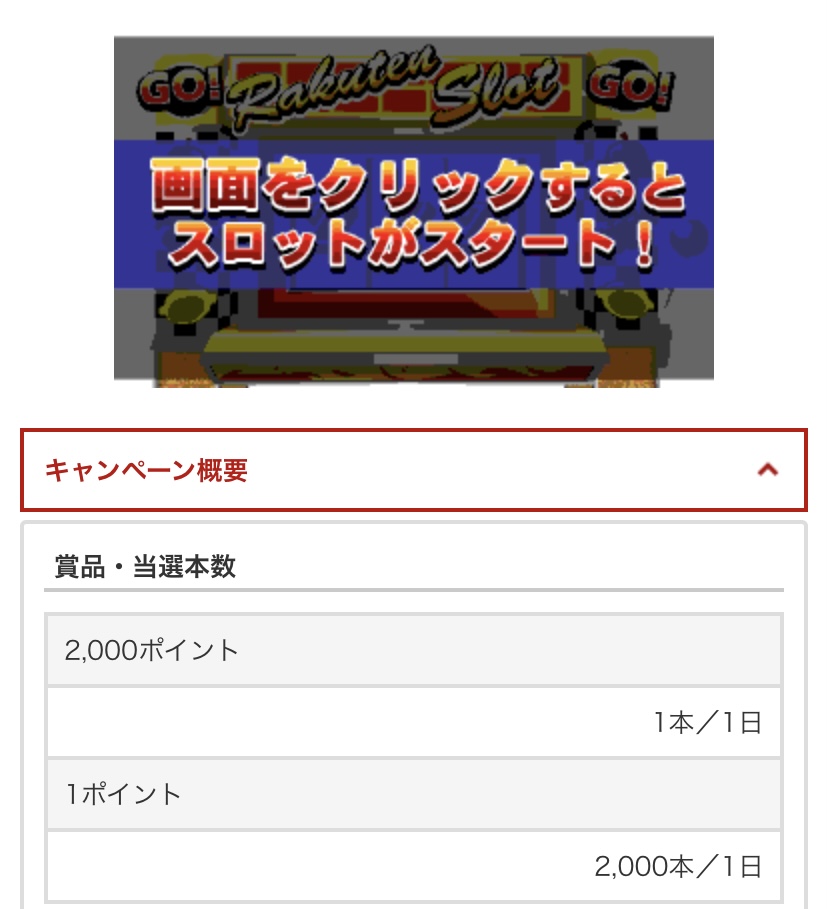Tap the slot machine screen to start
The width and height of the screenshot is (827, 909).
[413, 212]
